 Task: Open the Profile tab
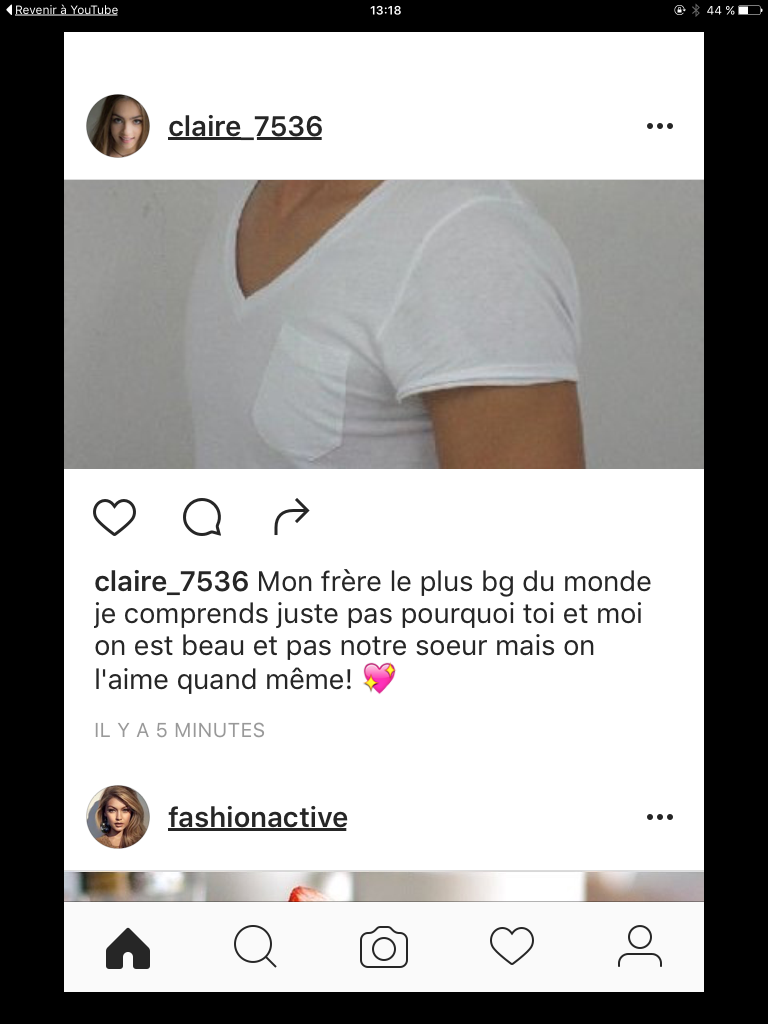[x=639, y=947]
